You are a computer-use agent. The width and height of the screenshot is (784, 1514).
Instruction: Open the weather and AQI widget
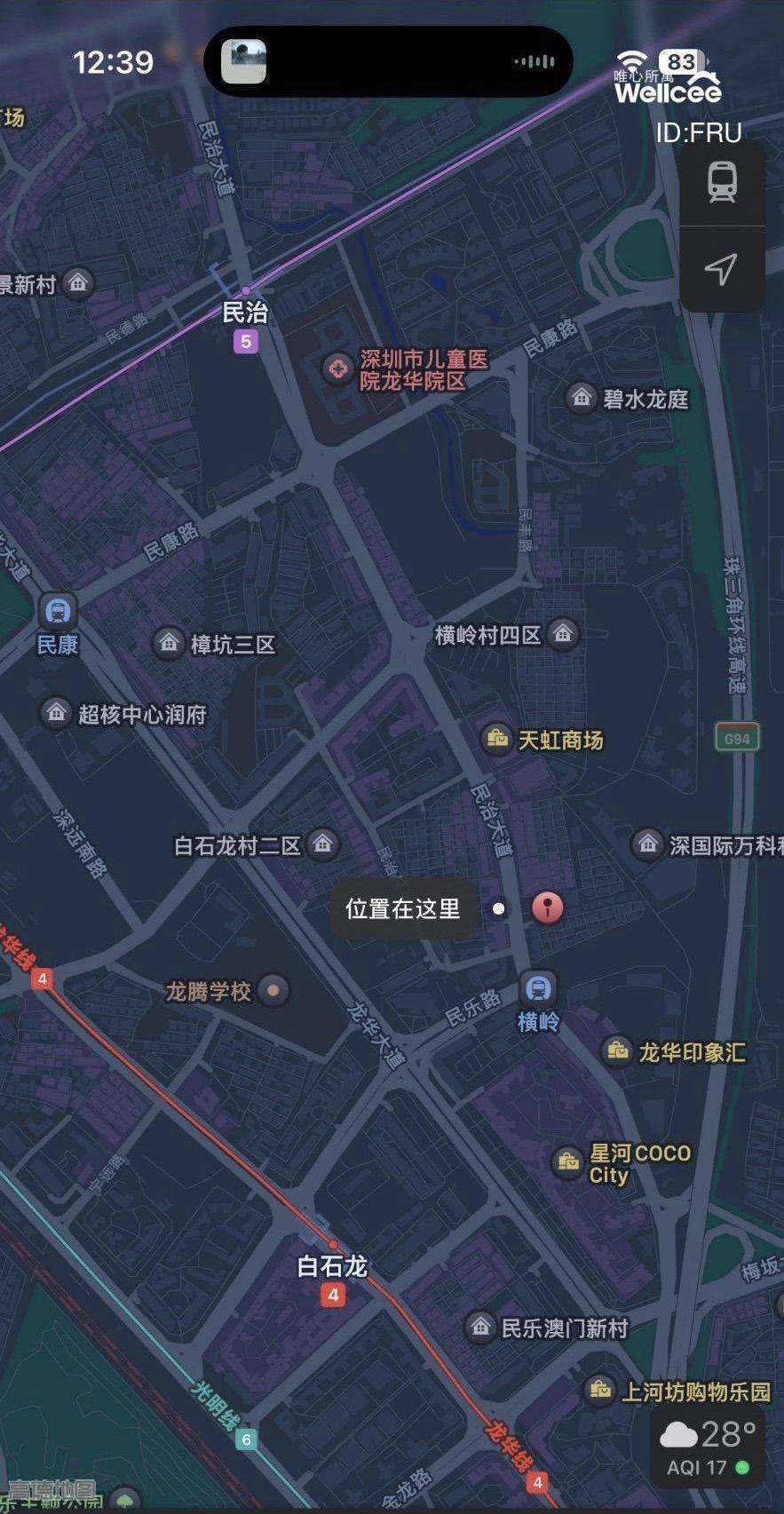coord(709,1445)
